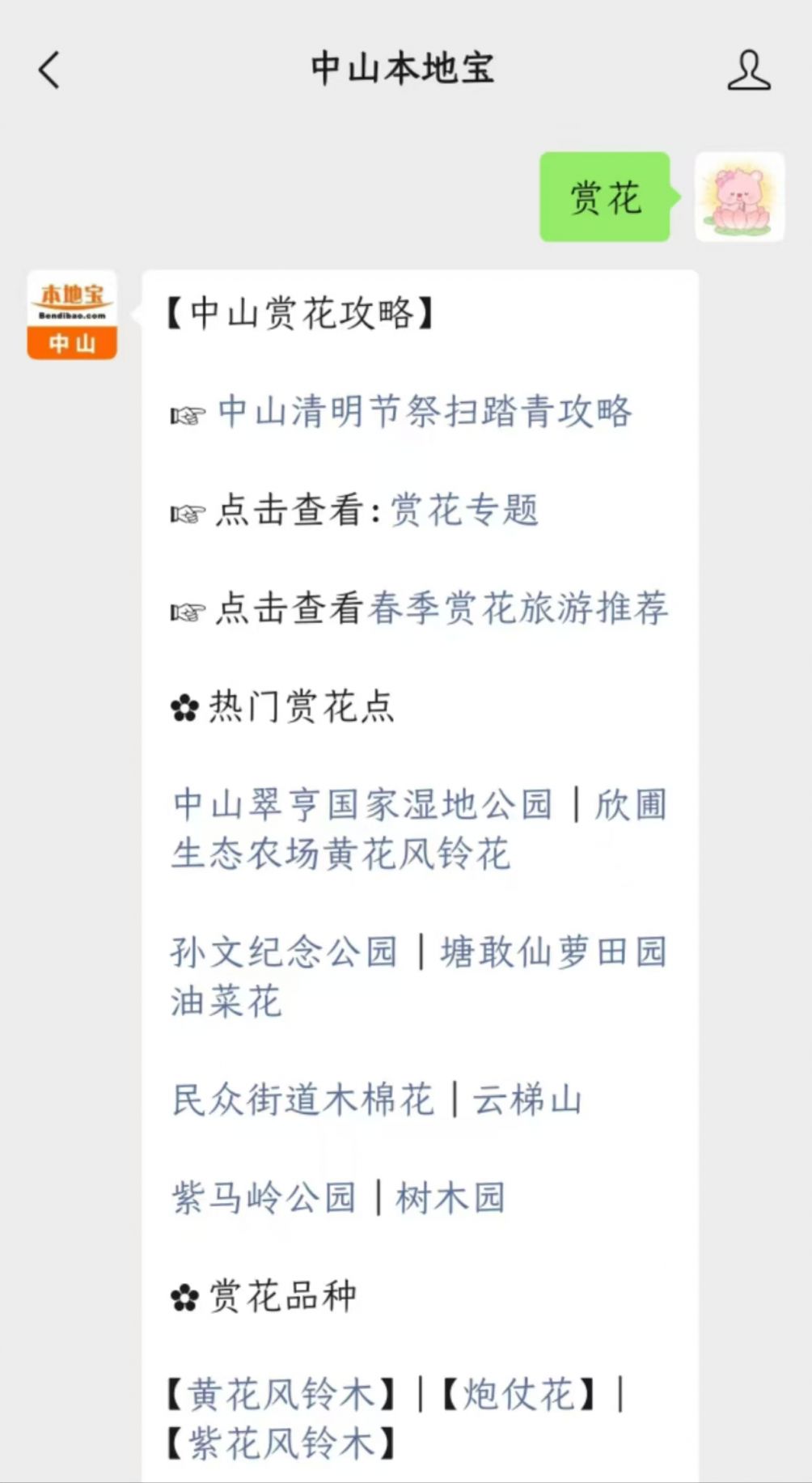Open the 树木园 link
This screenshot has width=812, height=1483.
450,1198
